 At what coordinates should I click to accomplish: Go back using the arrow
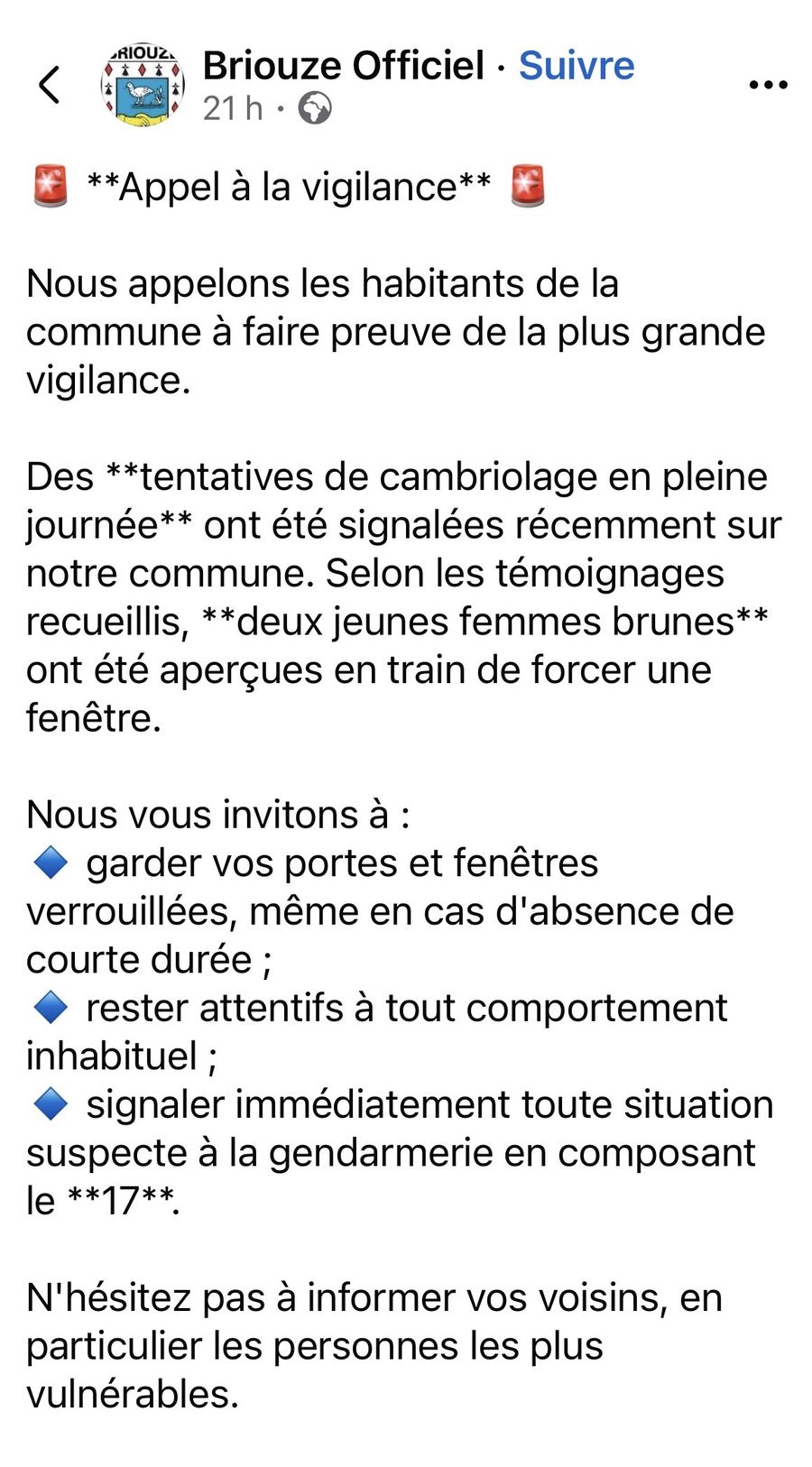tap(50, 85)
